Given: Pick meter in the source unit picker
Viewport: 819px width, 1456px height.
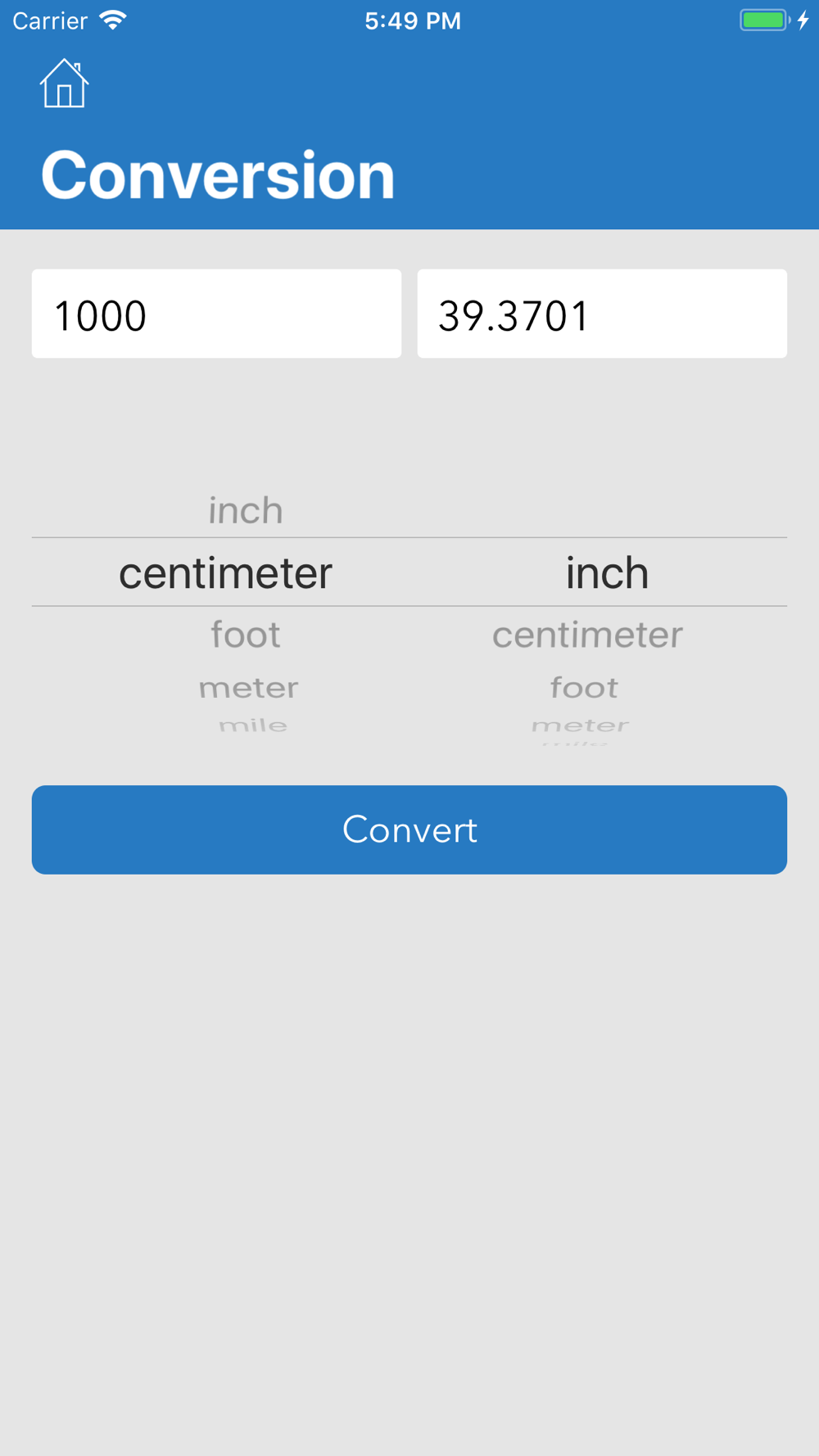Looking at the screenshot, I should (x=248, y=688).
